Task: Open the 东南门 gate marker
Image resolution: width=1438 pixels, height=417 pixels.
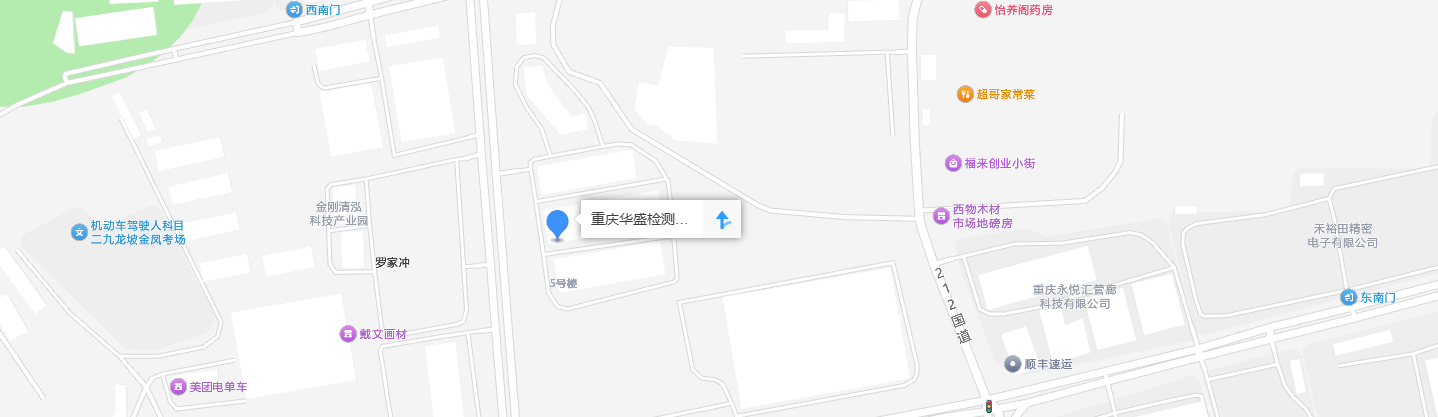Action: pyautogui.click(x=1348, y=298)
